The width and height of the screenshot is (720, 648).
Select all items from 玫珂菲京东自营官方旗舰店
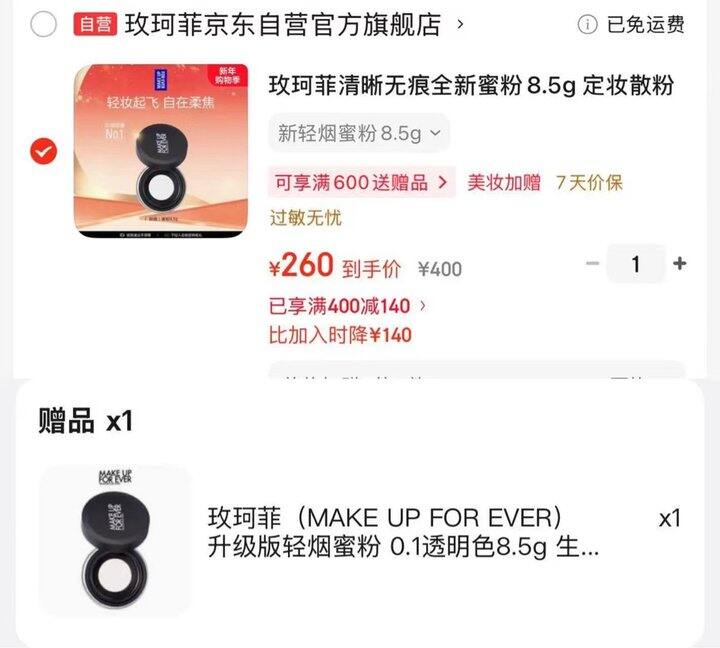(x=43, y=25)
